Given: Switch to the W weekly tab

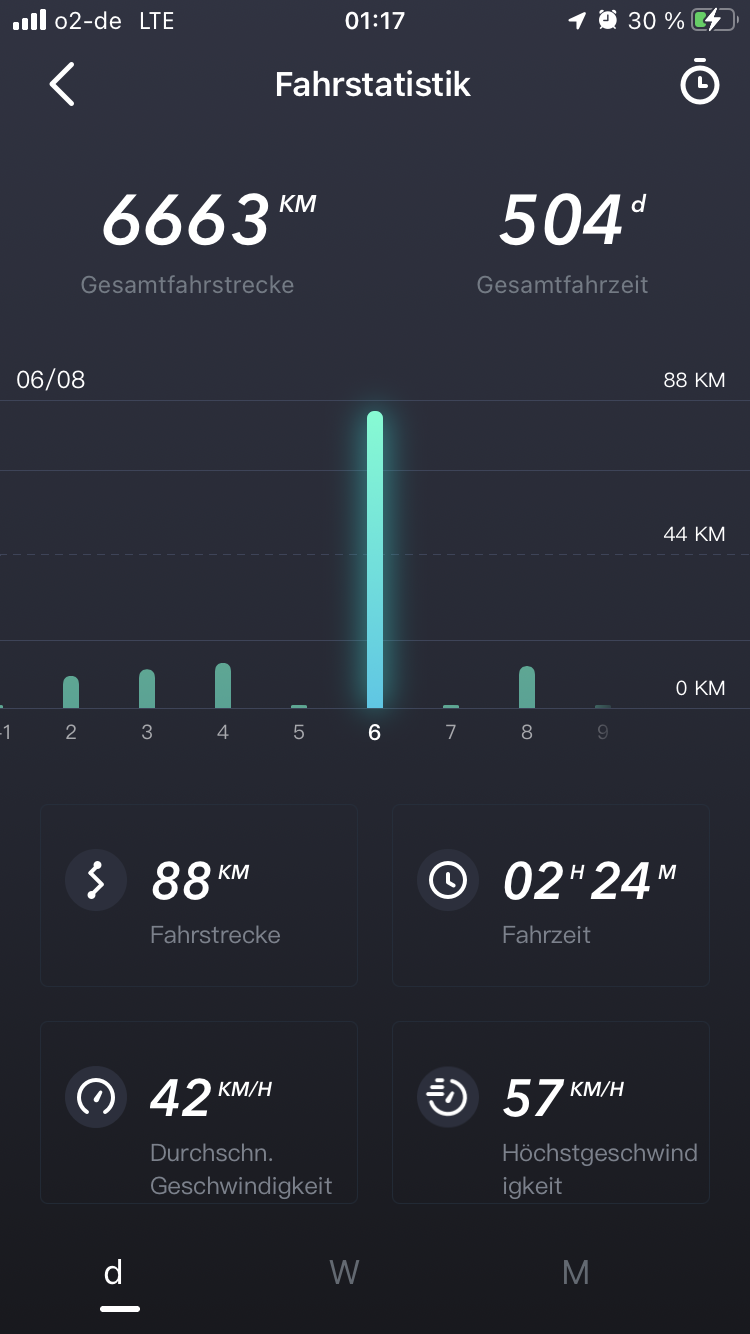Looking at the screenshot, I should (x=344, y=1272).
